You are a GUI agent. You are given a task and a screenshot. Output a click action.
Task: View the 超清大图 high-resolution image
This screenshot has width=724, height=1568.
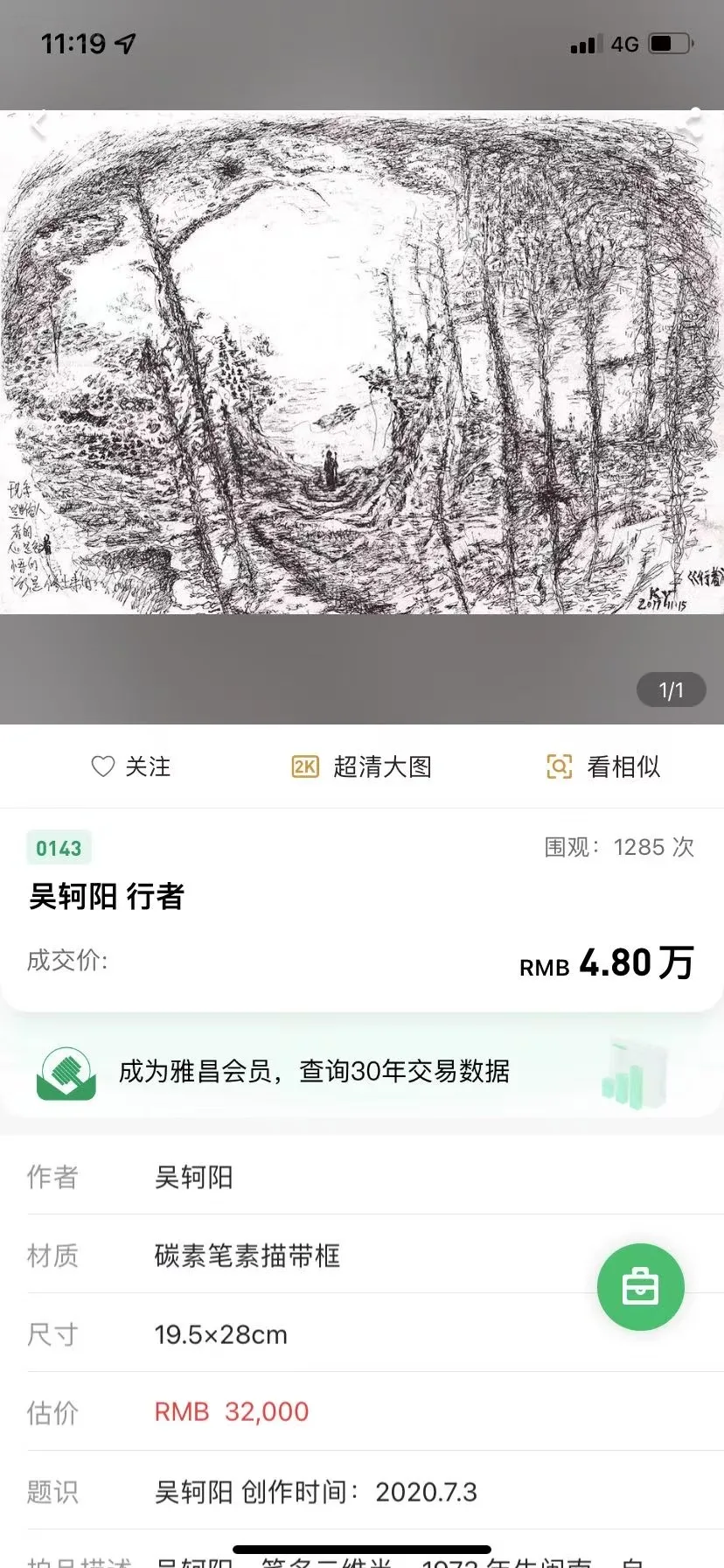coord(362,767)
